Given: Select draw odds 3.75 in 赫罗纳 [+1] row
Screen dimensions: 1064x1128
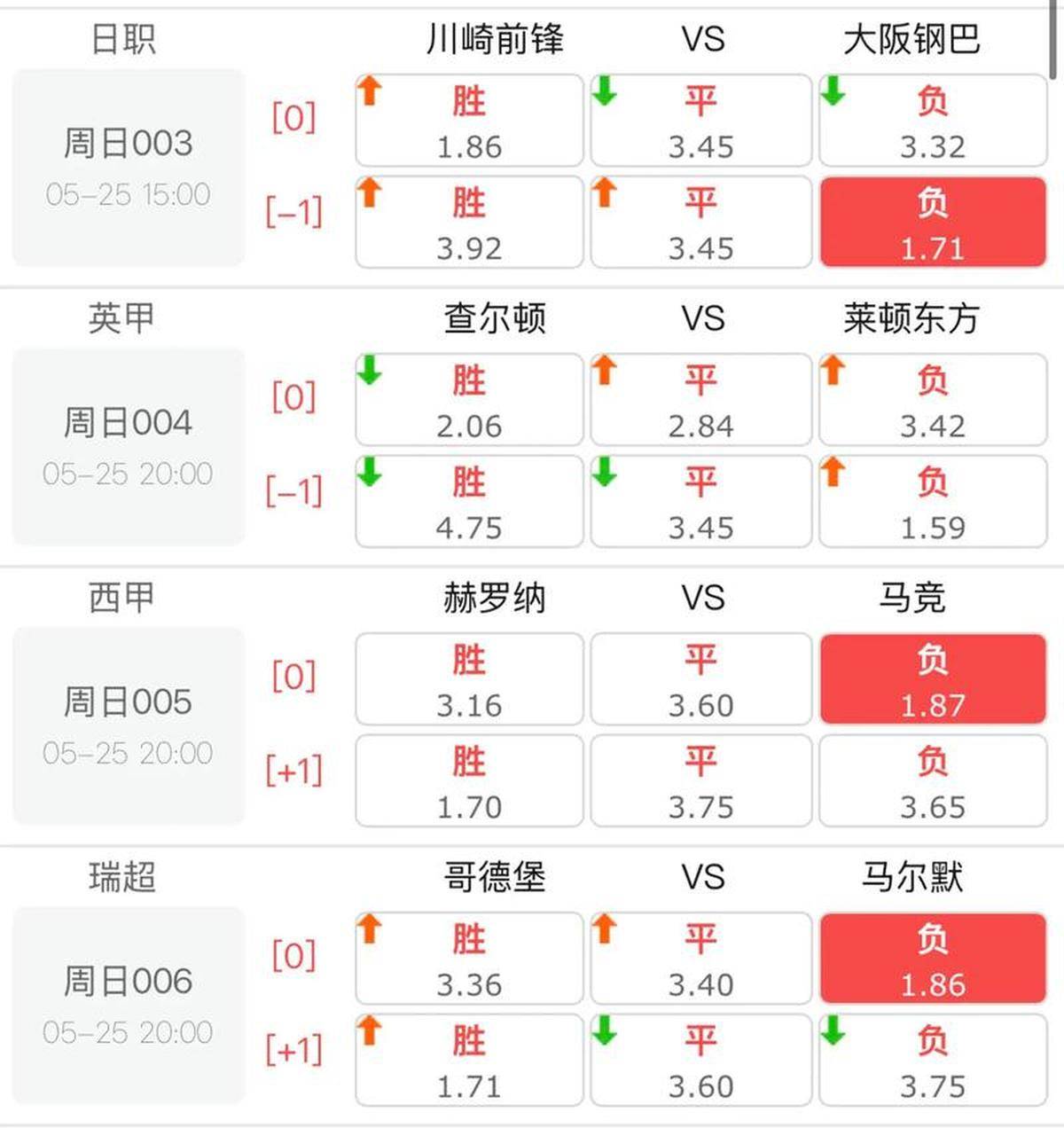Looking at the screenshot, I should click(x=701, y=781).
